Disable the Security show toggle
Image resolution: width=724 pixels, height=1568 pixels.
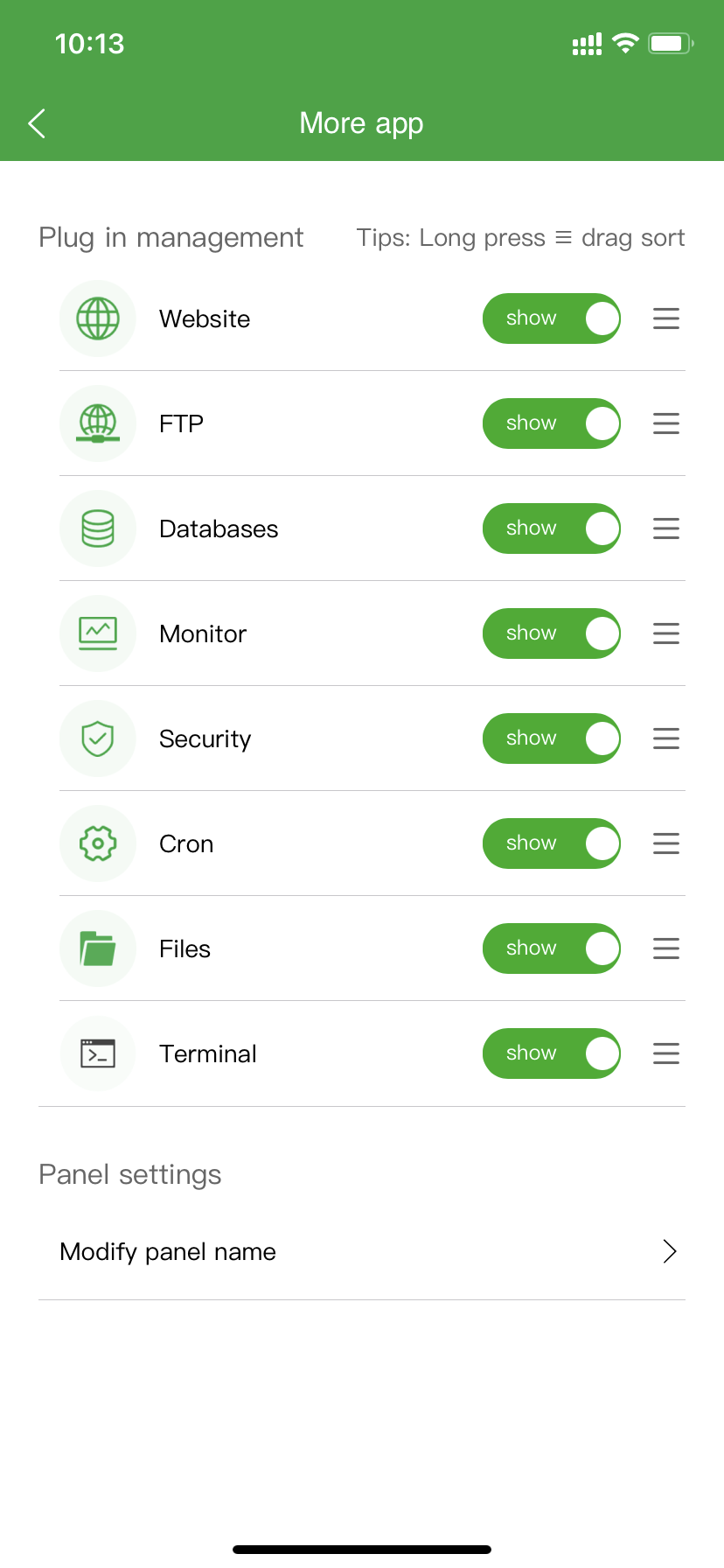551,738
